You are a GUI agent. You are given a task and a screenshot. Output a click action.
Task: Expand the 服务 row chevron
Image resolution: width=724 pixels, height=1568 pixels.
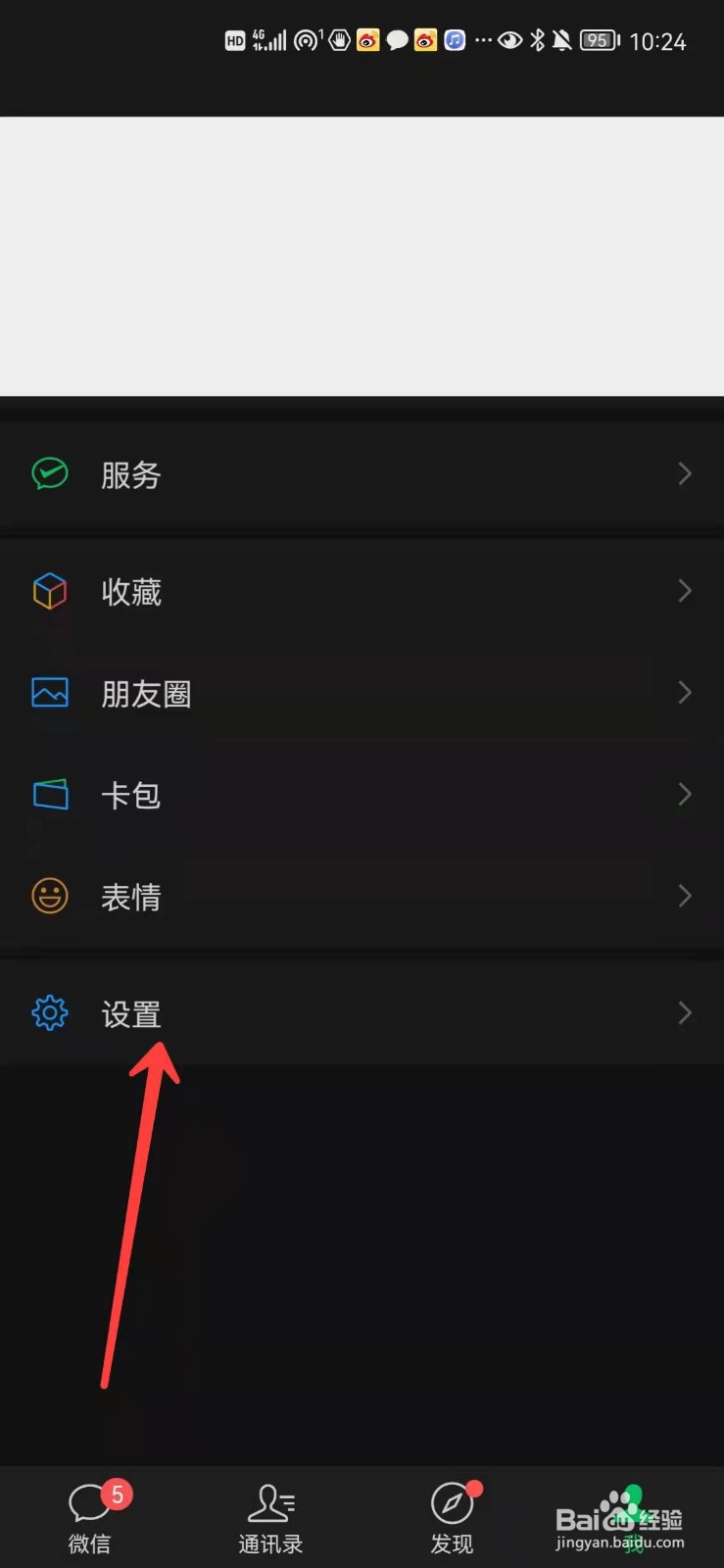click(685, 473)
